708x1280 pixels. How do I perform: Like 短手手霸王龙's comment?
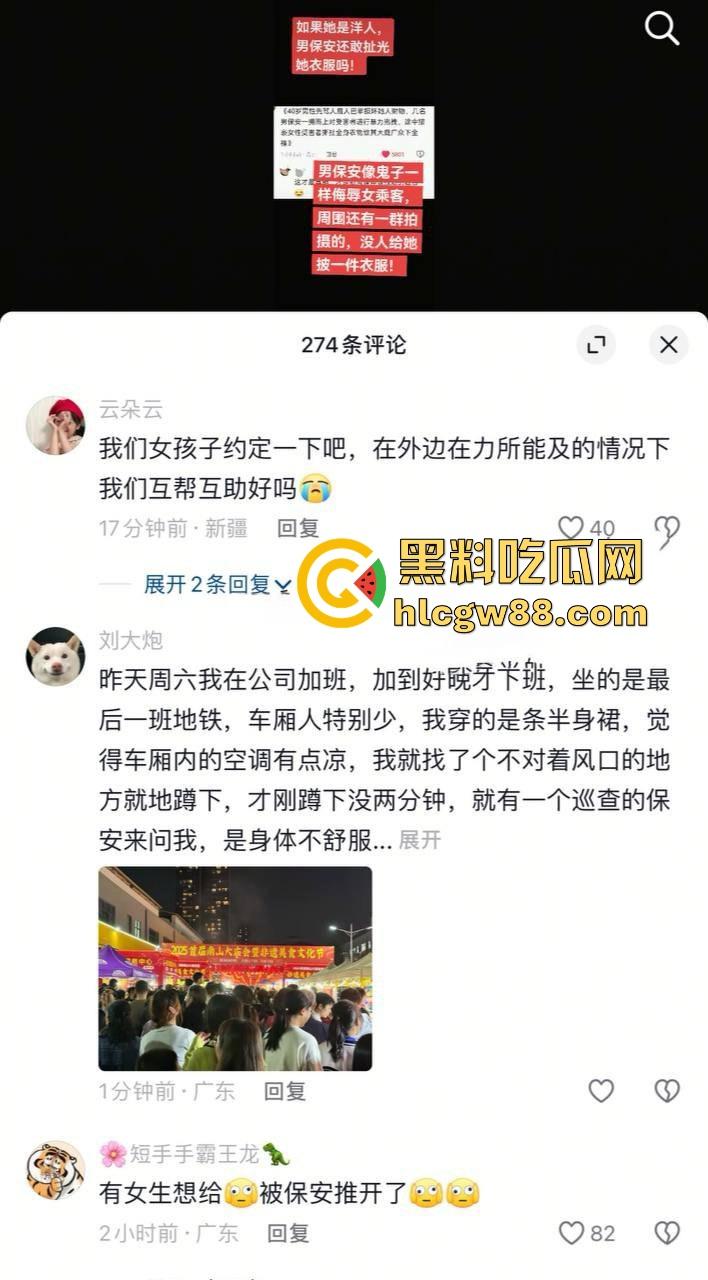click(x=572, y=1233)
